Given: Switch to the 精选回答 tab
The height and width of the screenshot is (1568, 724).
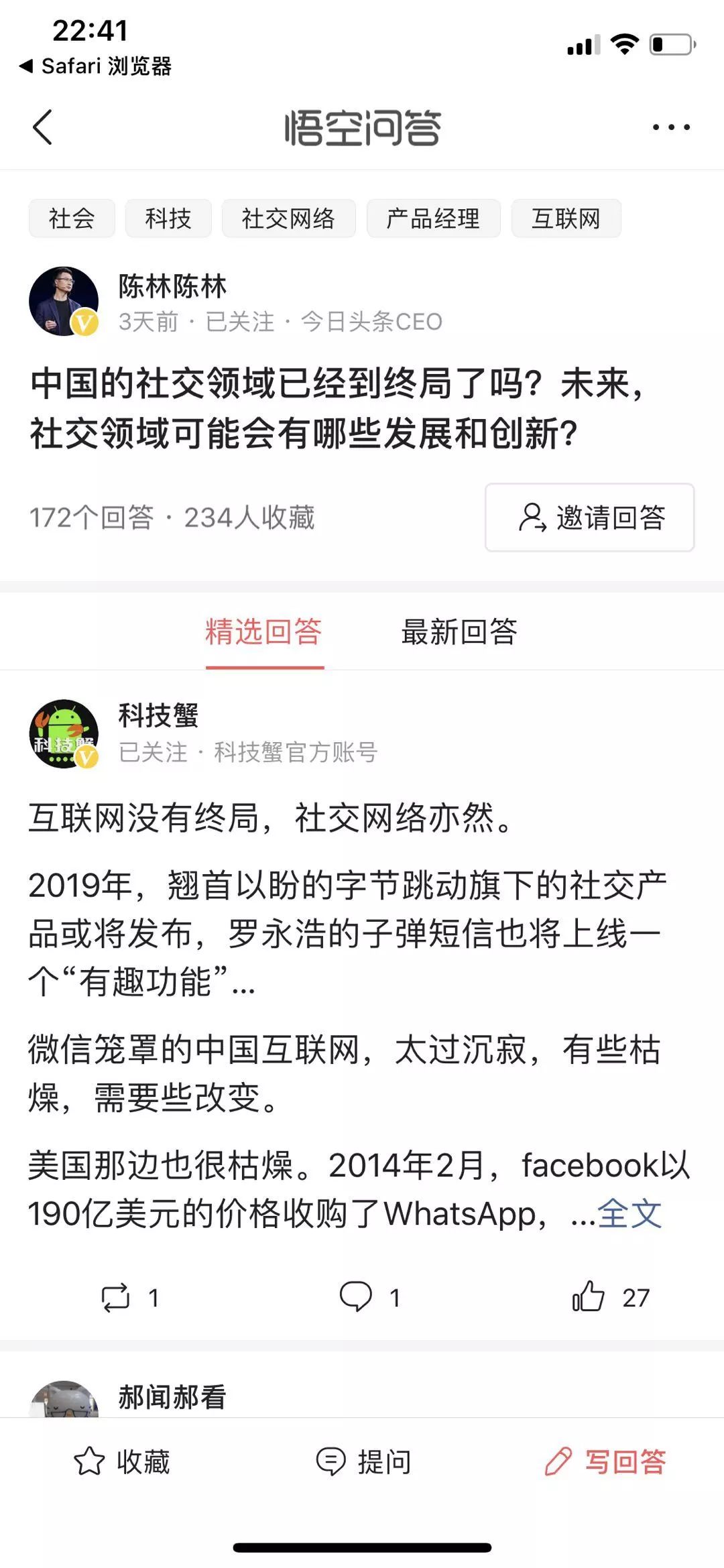Looking at the screenshot, I should (x=264, y=632).
